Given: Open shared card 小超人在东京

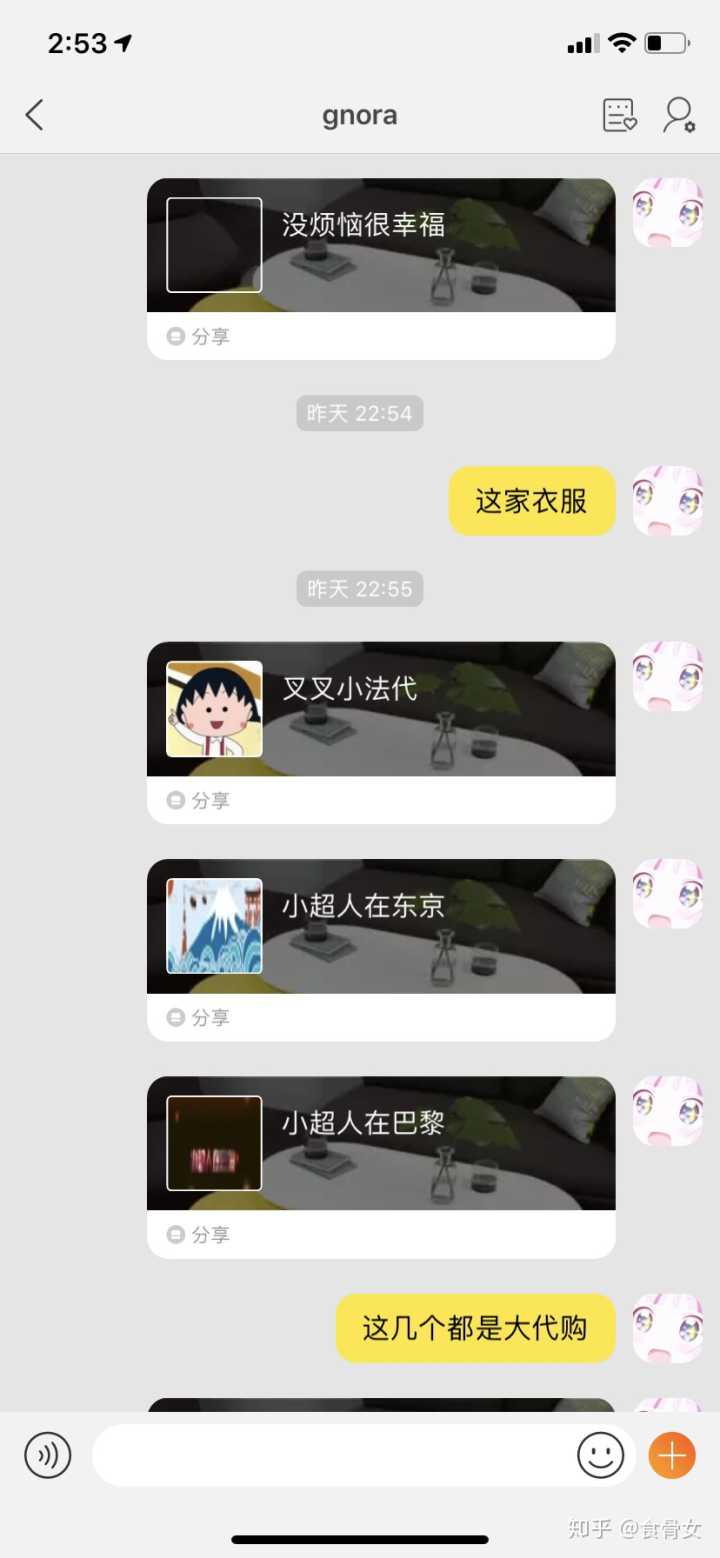Looking at the screenshot, I should pyautogui.click(x=381, y=927).
